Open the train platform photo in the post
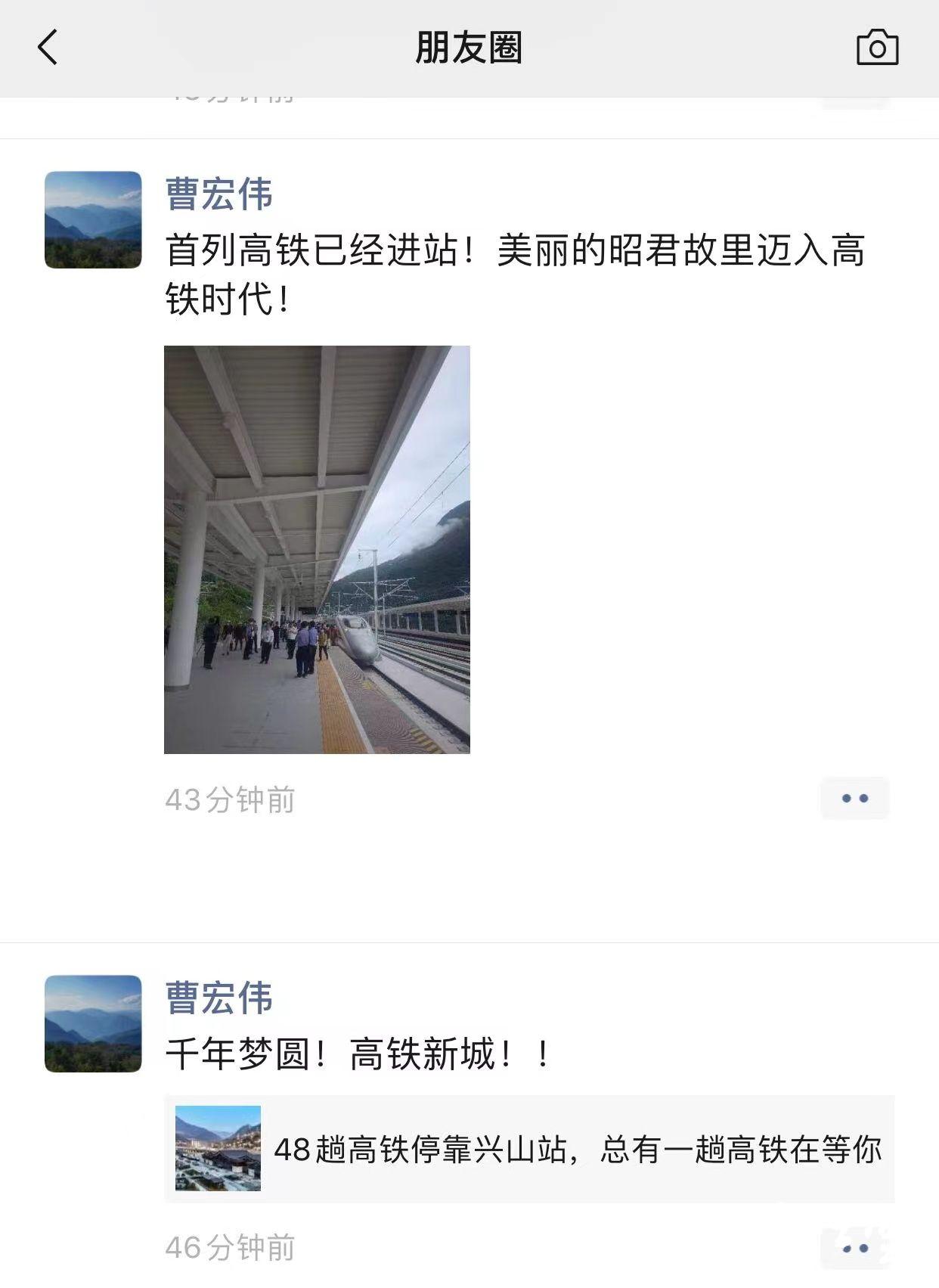 click(x=317, y=549)
